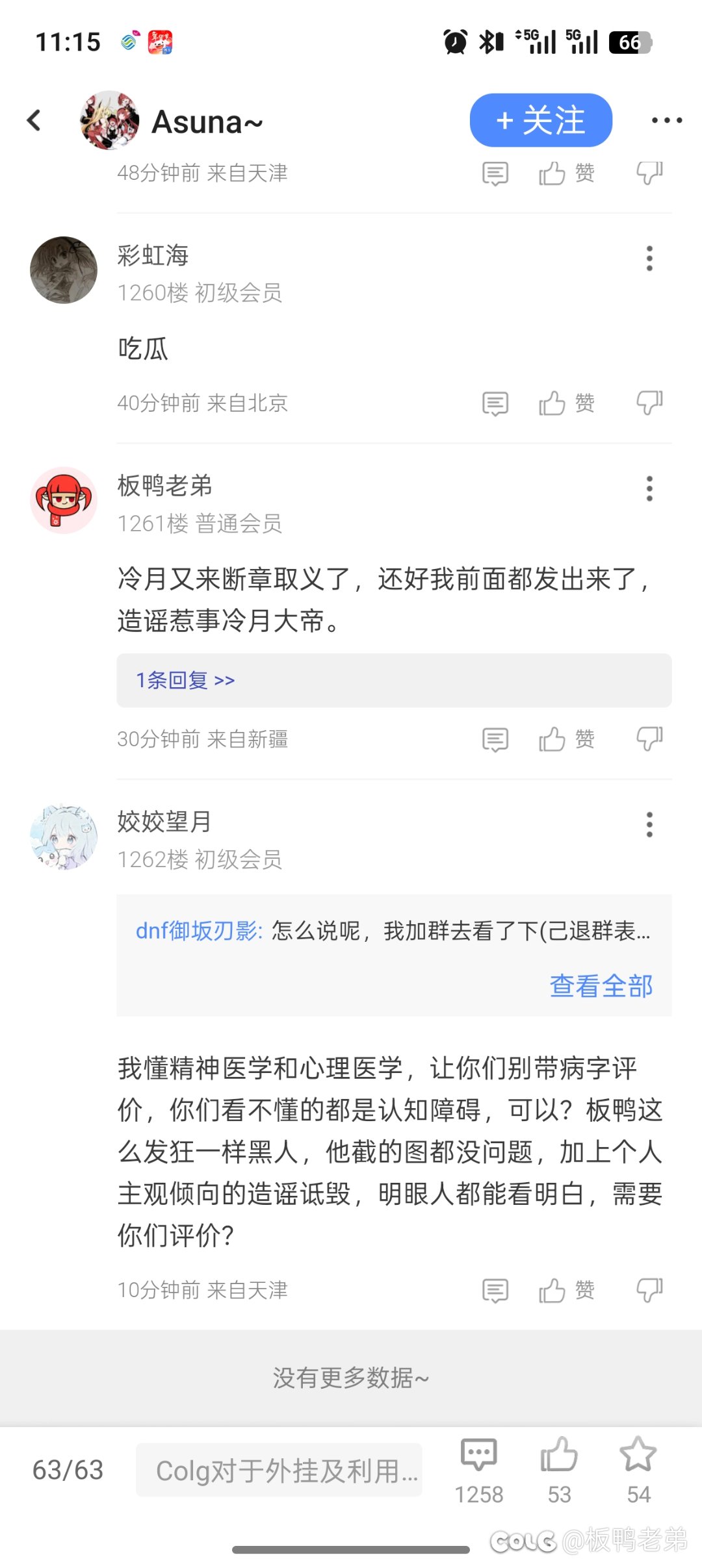
Task: Reply to 彩虹海's comment
Action: (495, 403)
